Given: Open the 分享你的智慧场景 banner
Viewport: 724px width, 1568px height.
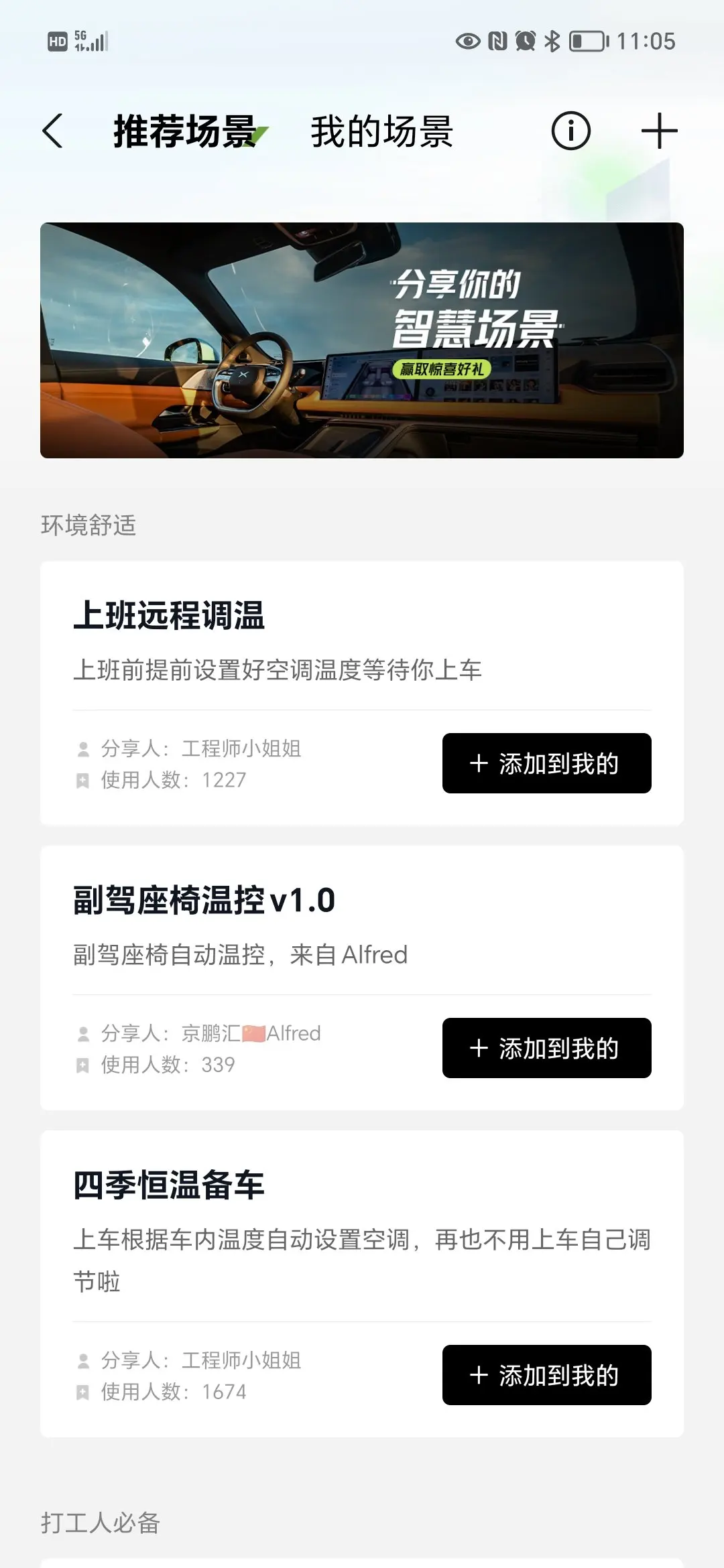Looking at the screenshot, I should point(362,340).
